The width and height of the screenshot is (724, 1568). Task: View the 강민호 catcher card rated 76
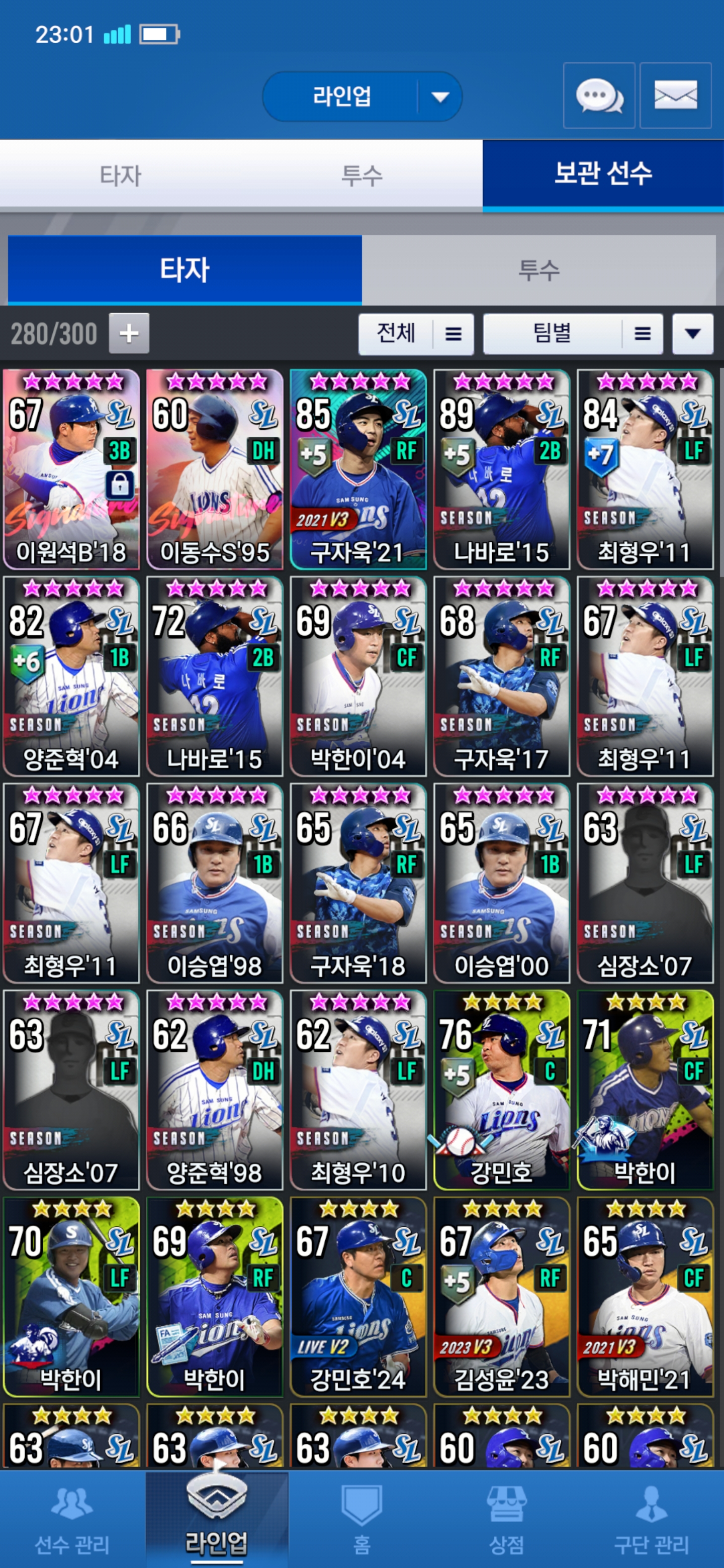(501, 1090)
